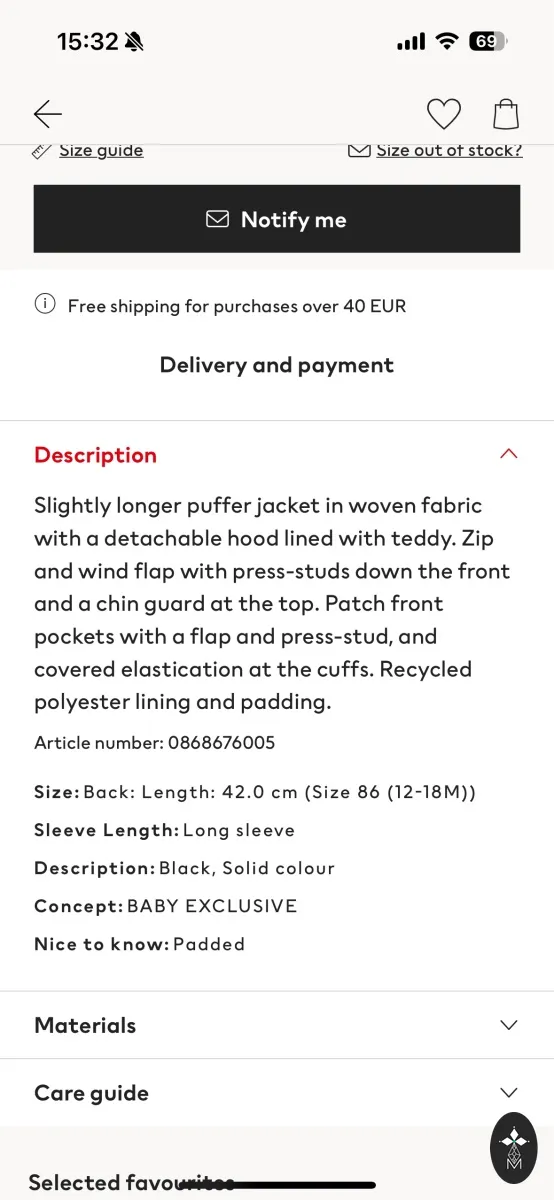Viewport: 554px width, 1200px height.
Task: Open Delivery and payment
Action: coord(277,365)
